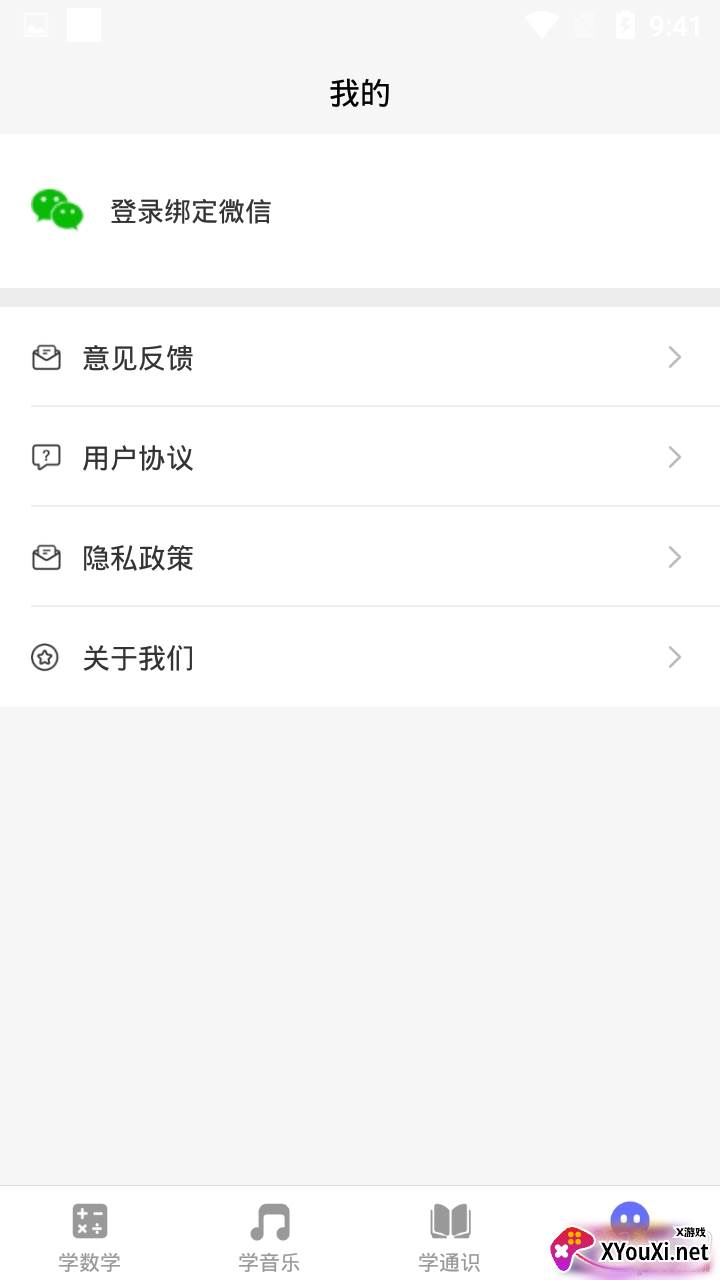Switch to the 学数学 tab
The width and height of the screenshot is (720, 1280).
[x=90, y=1236]
